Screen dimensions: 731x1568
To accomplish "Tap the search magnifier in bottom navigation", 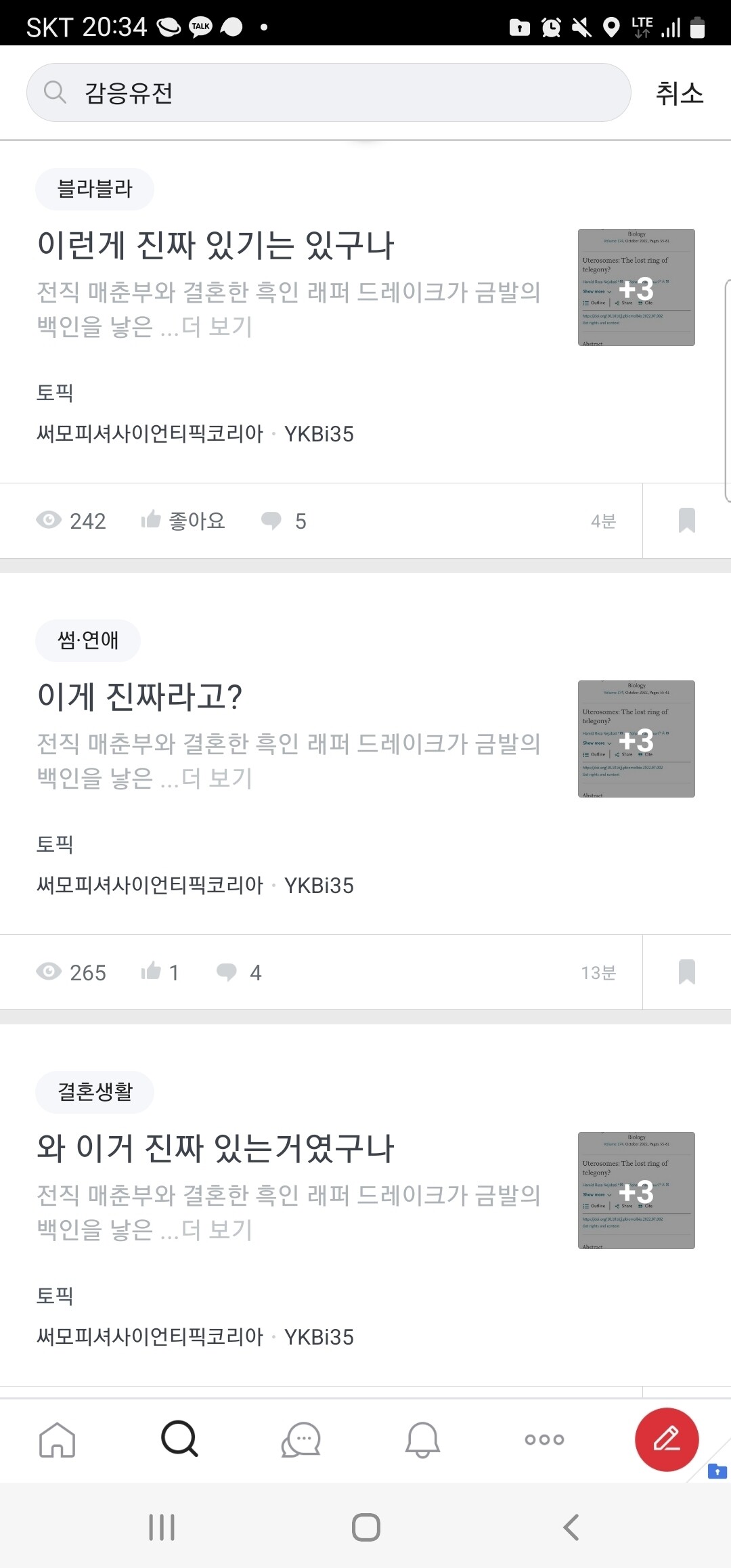I will (x=179, y=1441).
